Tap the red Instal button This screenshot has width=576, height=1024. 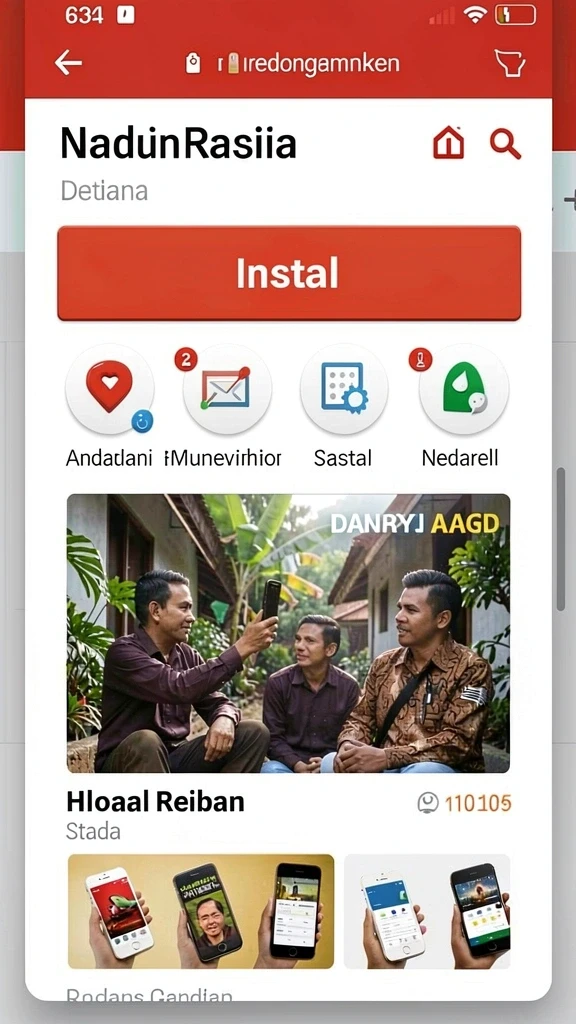point(289,273)
